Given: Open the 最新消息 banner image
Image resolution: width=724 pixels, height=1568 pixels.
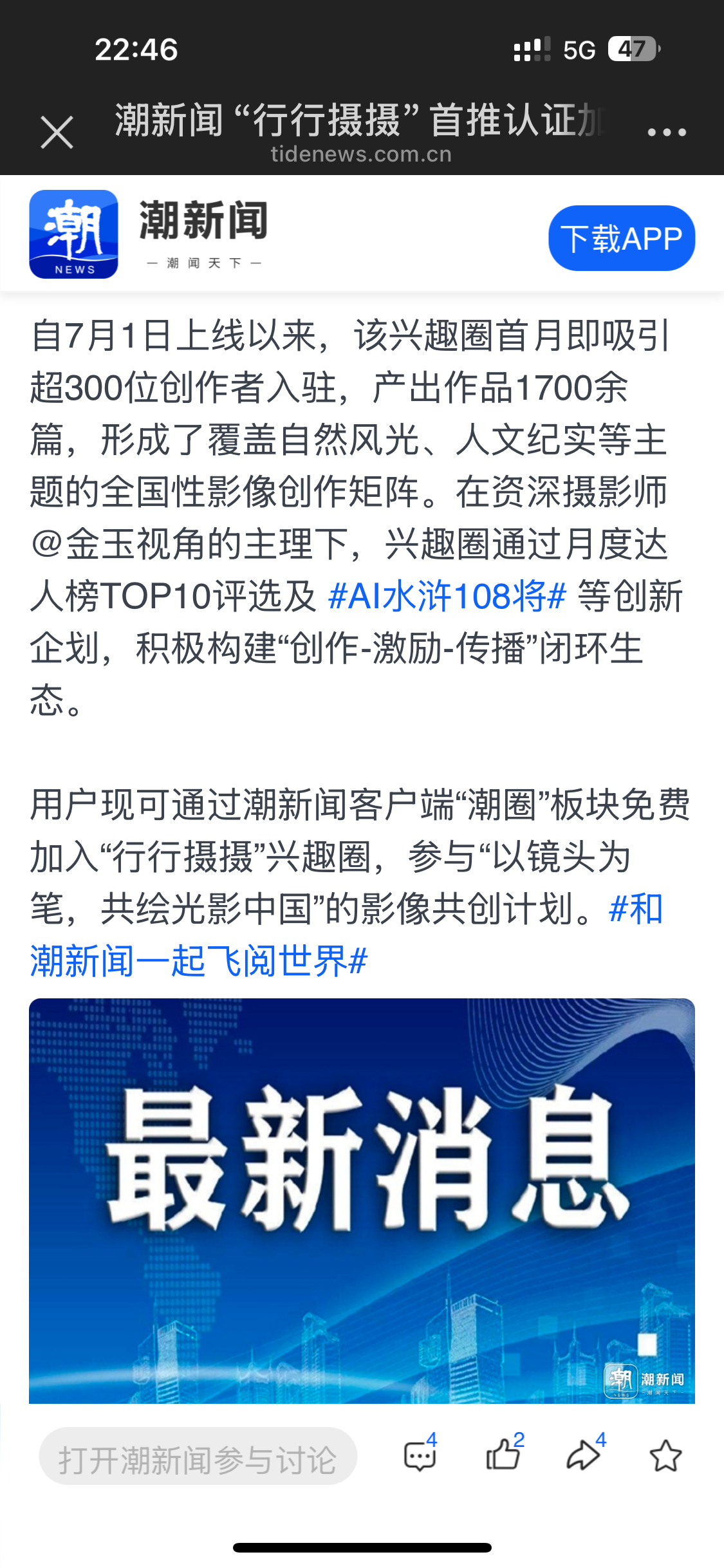Looking at the screenshot, I should [362, 1200].
